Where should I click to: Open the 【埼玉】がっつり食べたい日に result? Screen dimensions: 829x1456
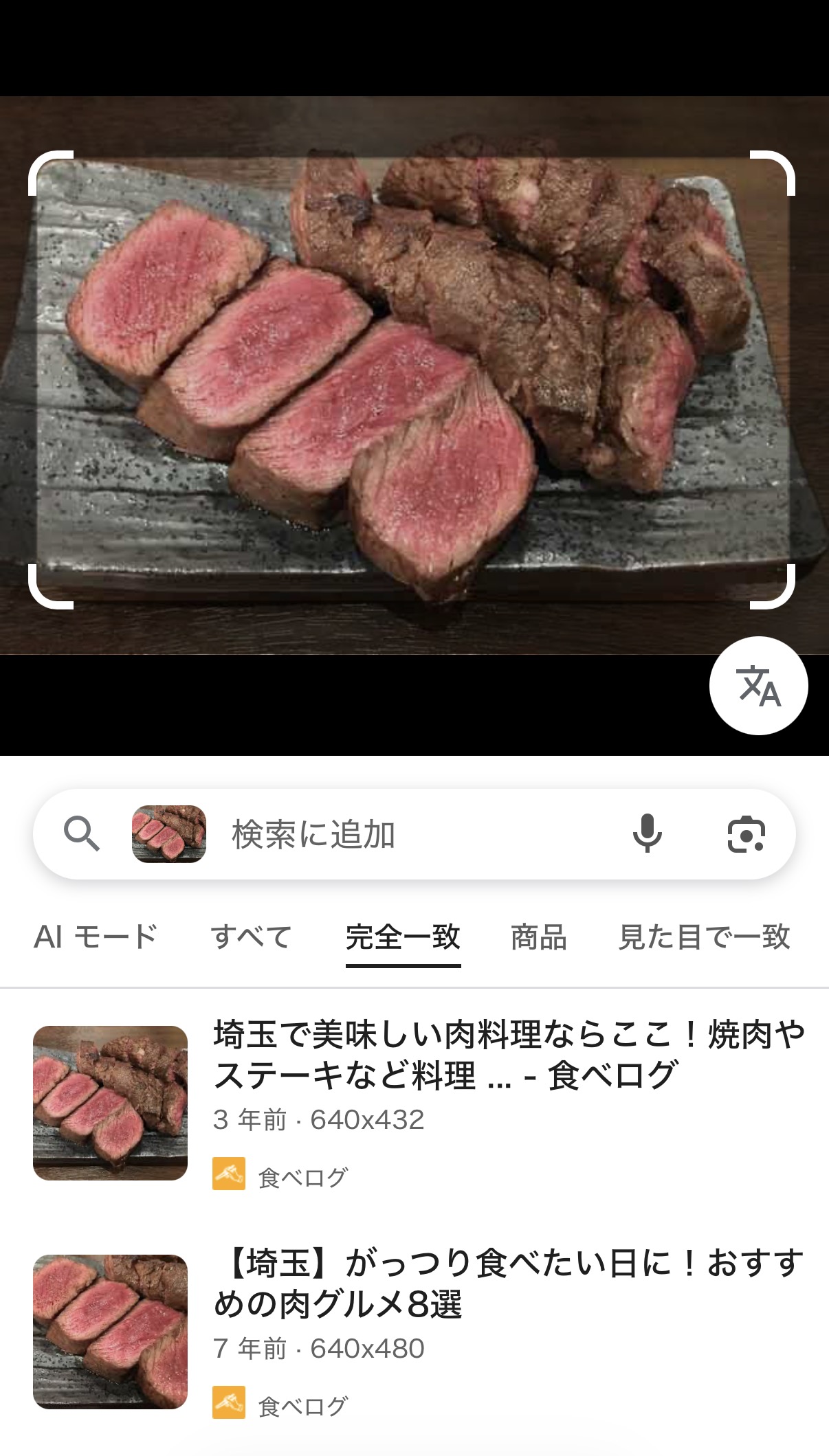tap(509, 1284)
